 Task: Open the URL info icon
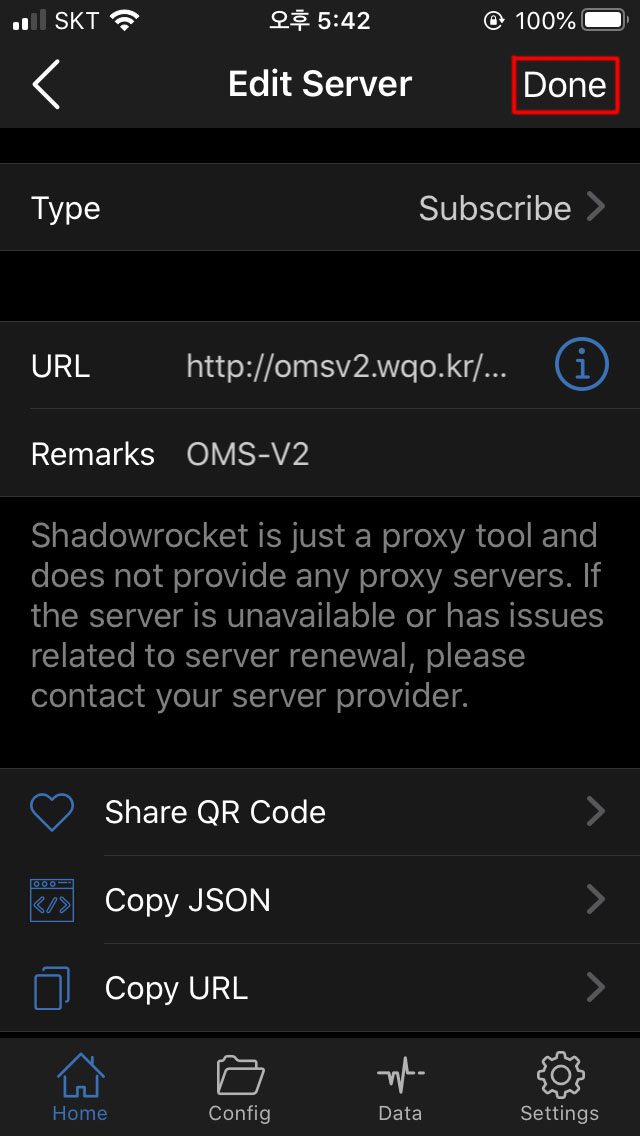[581, 366]
